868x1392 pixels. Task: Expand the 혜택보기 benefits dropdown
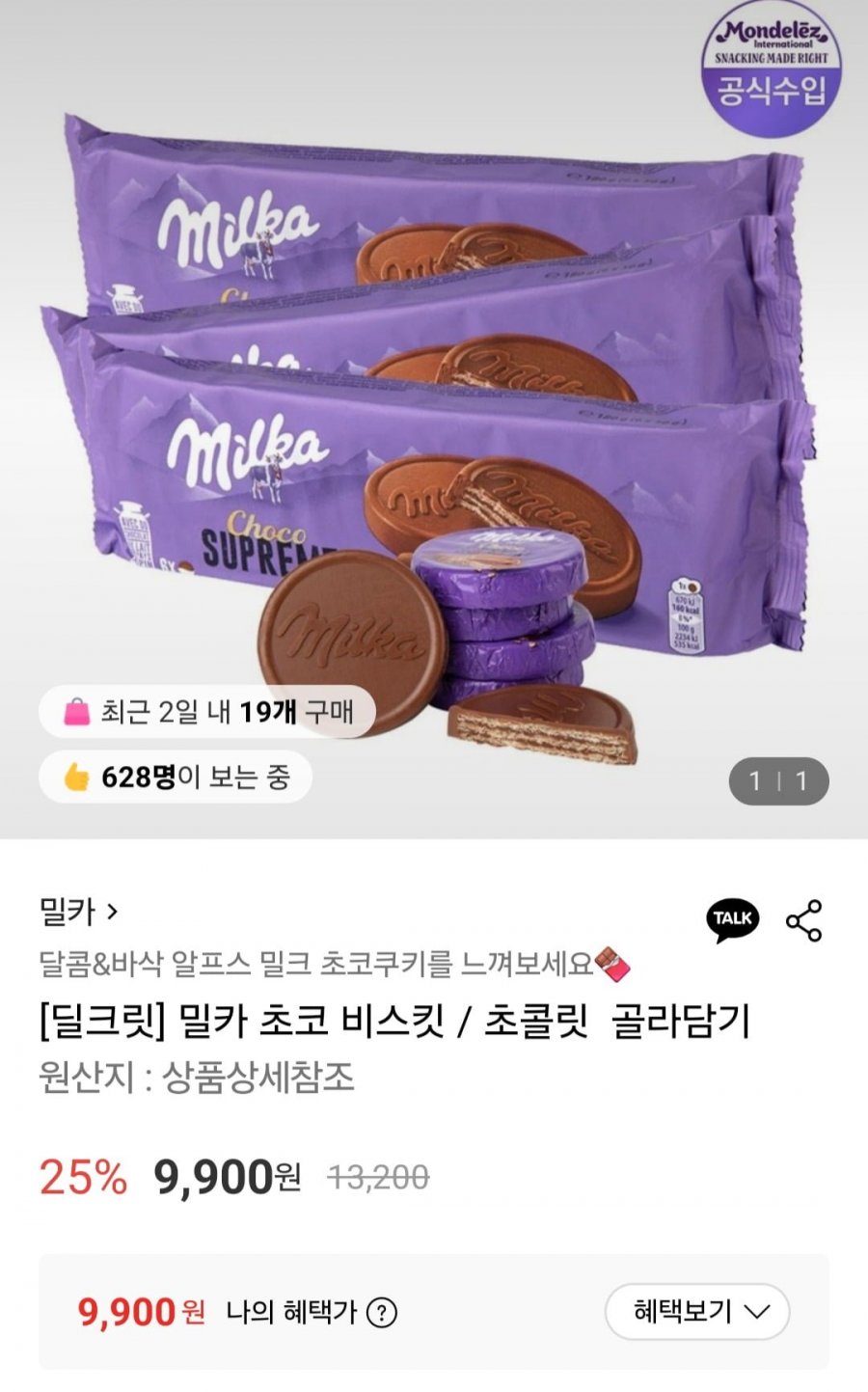click(697, 1312)
